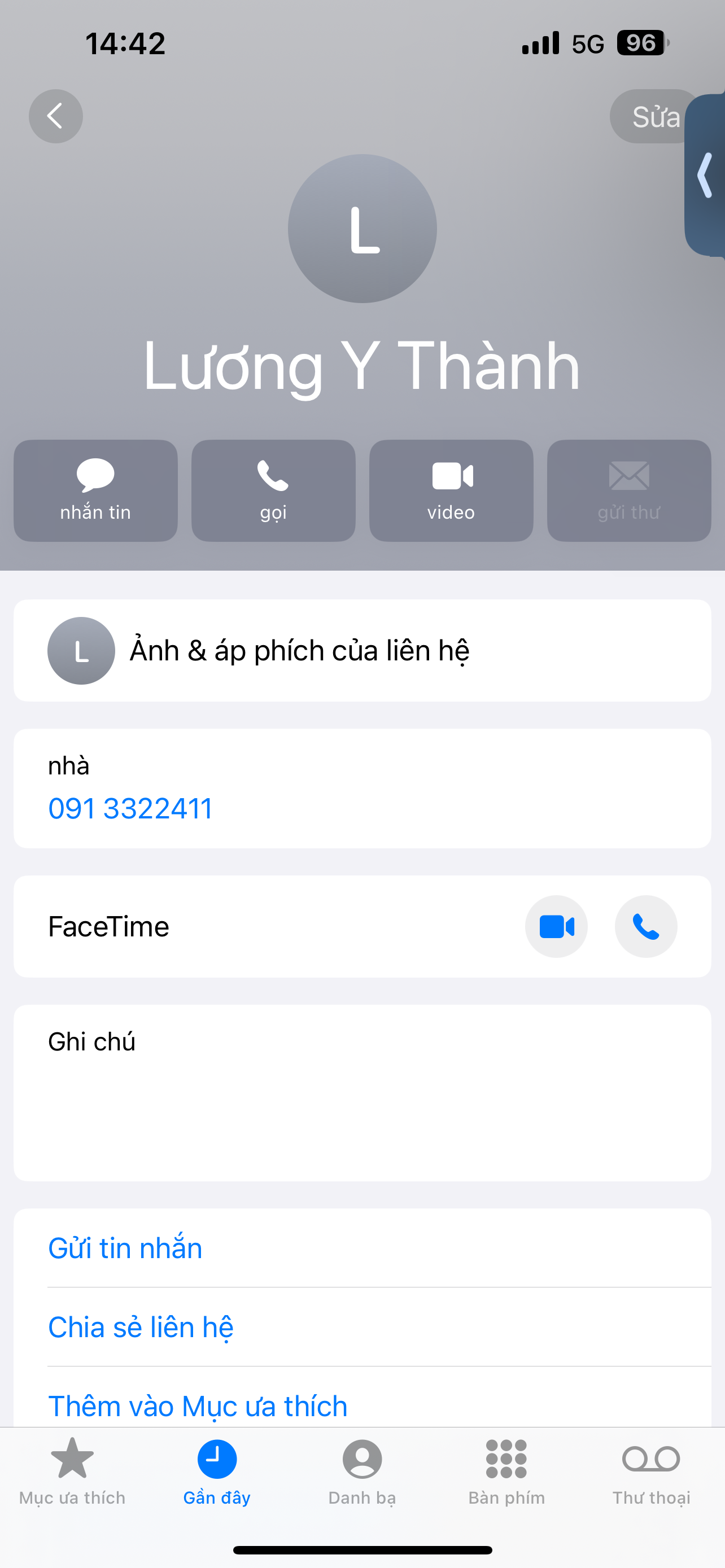Open the Gần đây tab
This screenshot has height=1568, width=725.
point(217,1470)
